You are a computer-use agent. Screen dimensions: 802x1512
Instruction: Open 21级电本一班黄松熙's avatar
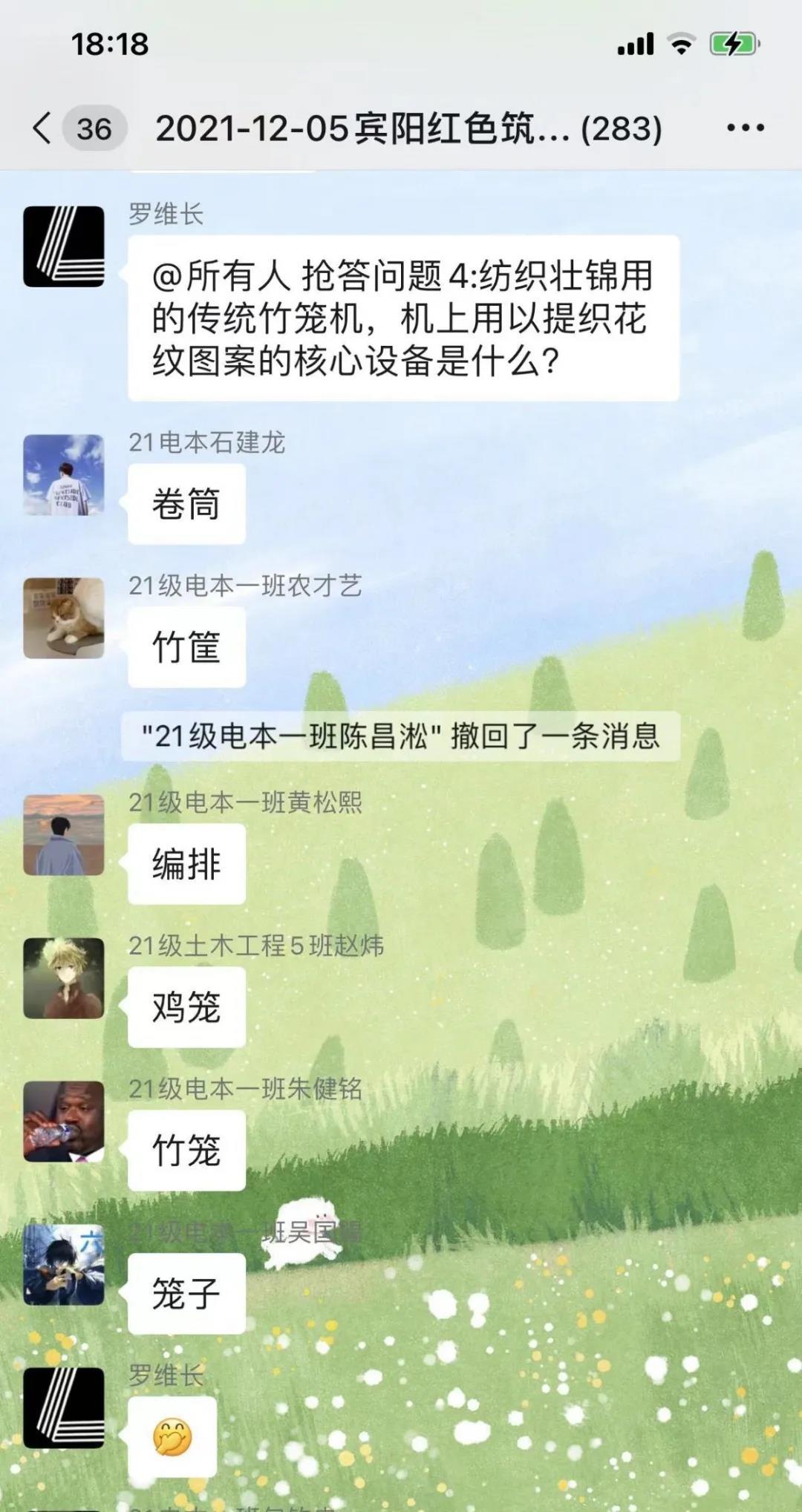(x=64, y=835)
